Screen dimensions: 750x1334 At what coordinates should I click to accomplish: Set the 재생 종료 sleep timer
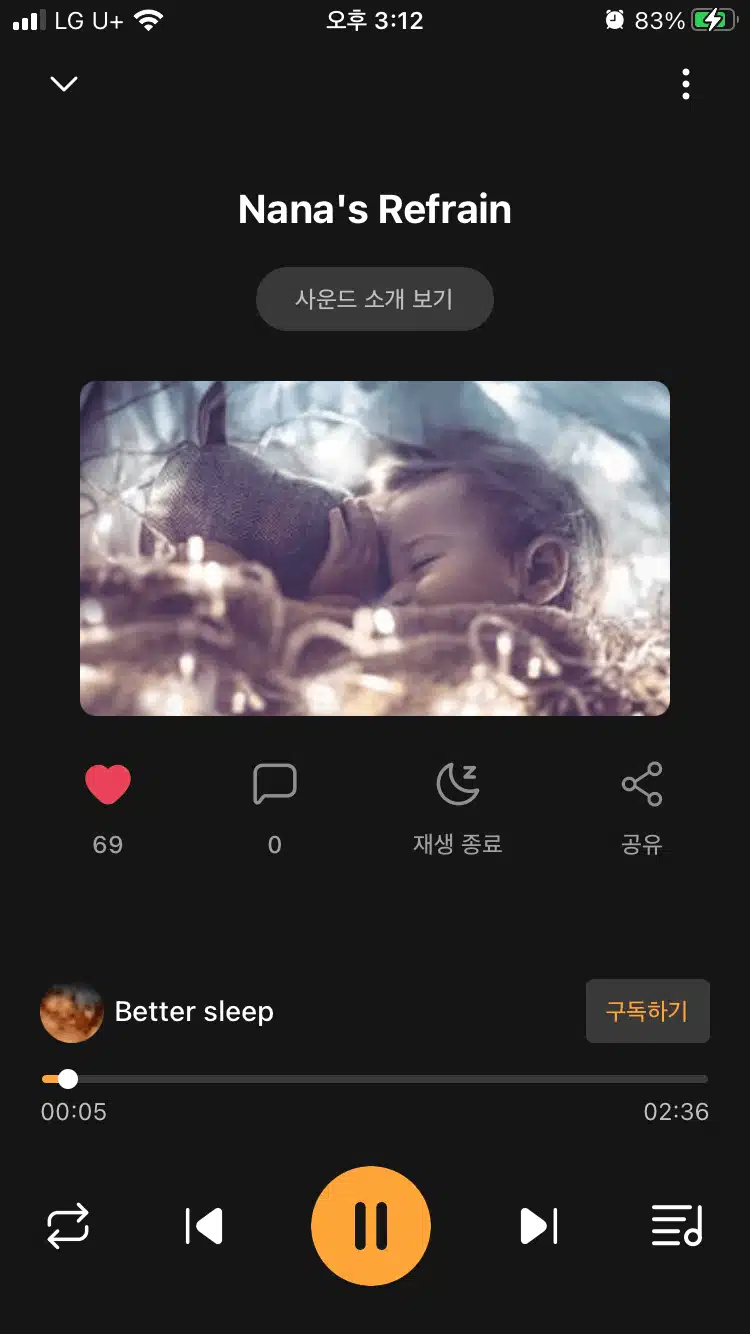point(458,784)
